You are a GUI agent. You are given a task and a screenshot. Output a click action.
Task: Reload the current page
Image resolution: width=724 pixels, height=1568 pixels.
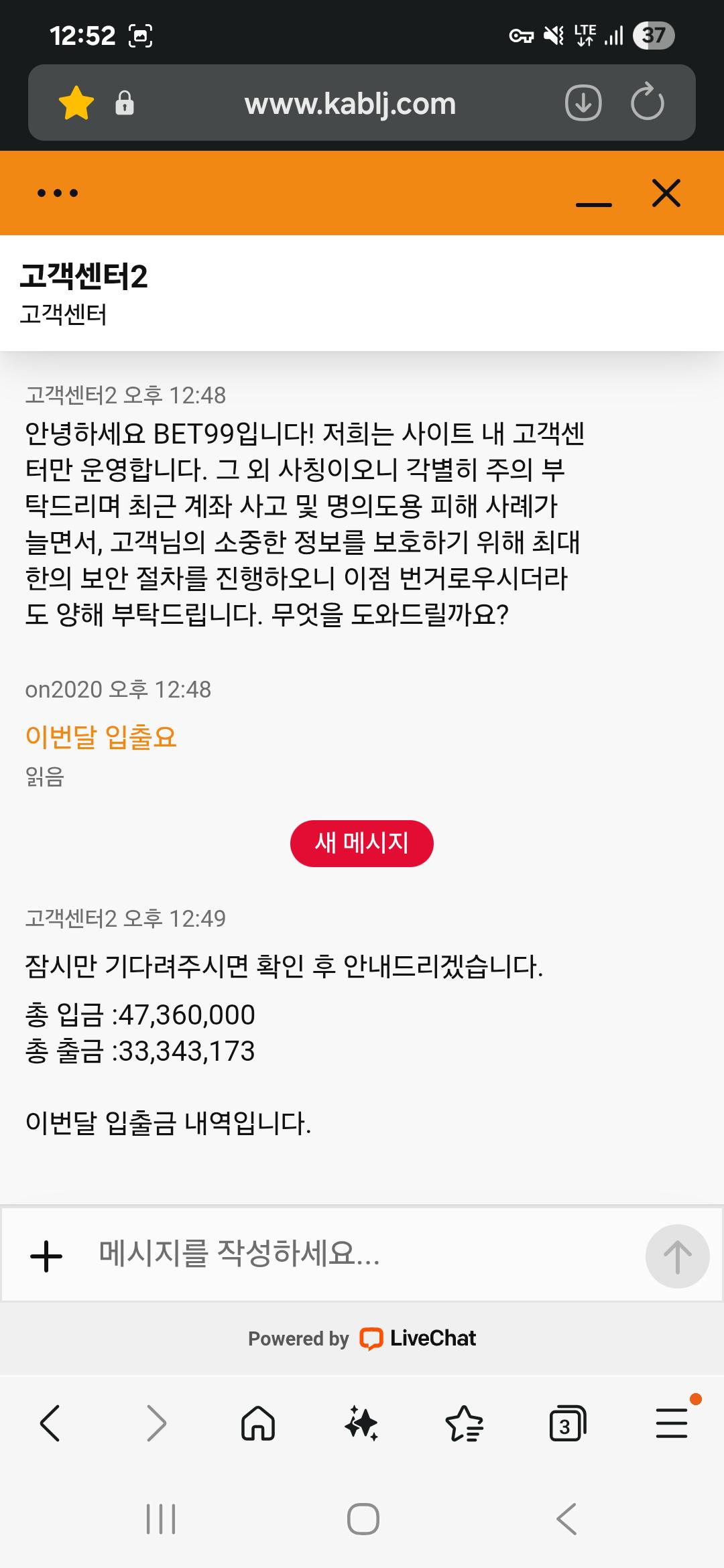pos(648,102)
